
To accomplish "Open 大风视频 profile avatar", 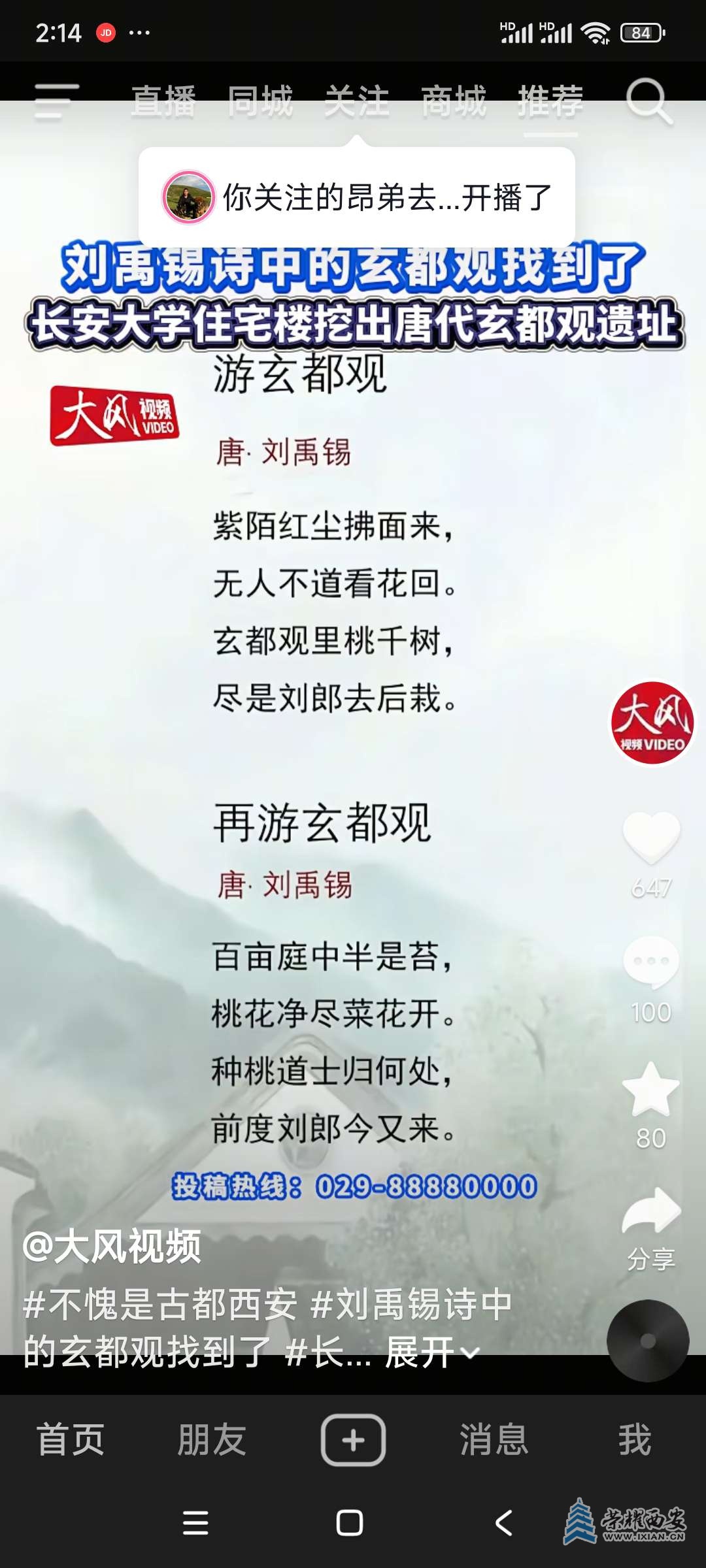I will click(652, 723).
